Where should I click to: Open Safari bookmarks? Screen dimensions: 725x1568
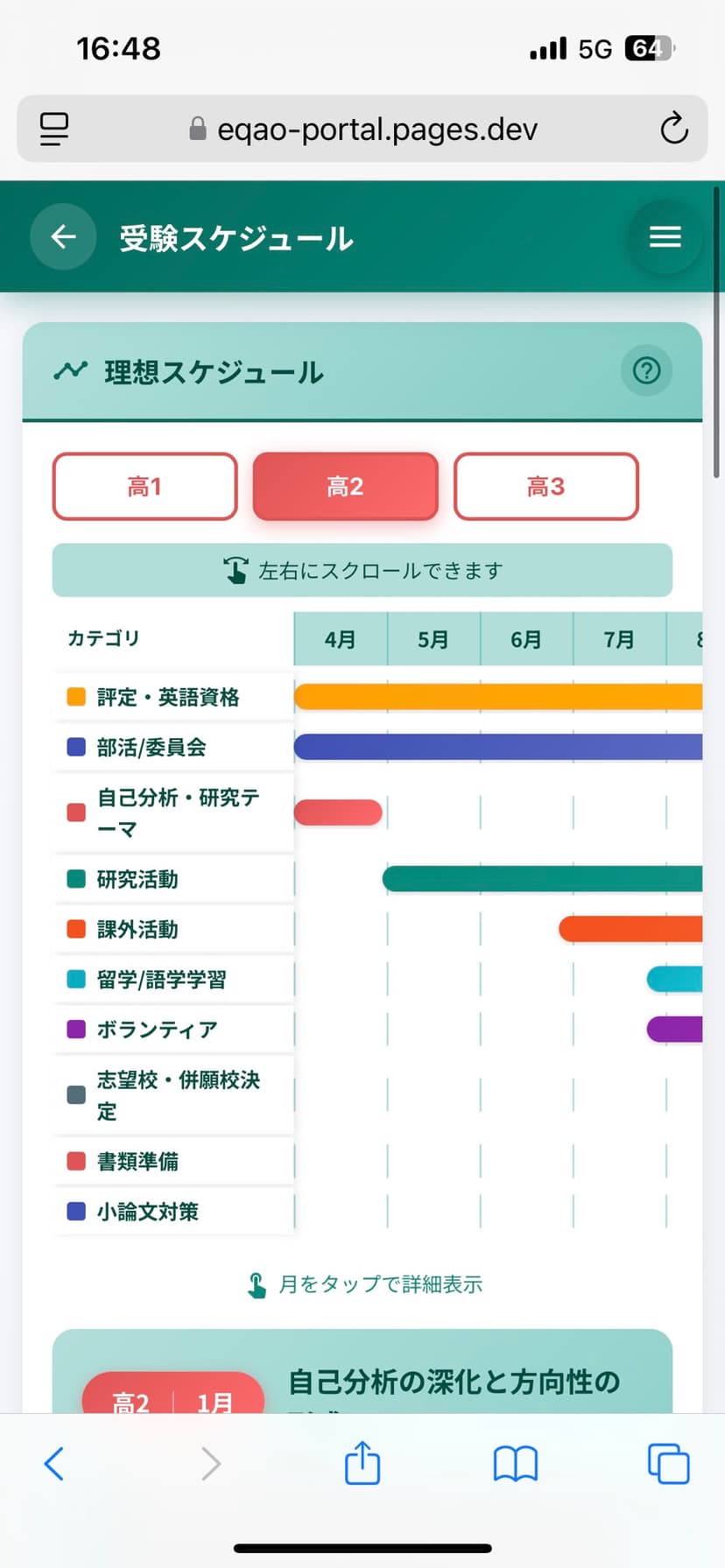tap(516, 1460)
